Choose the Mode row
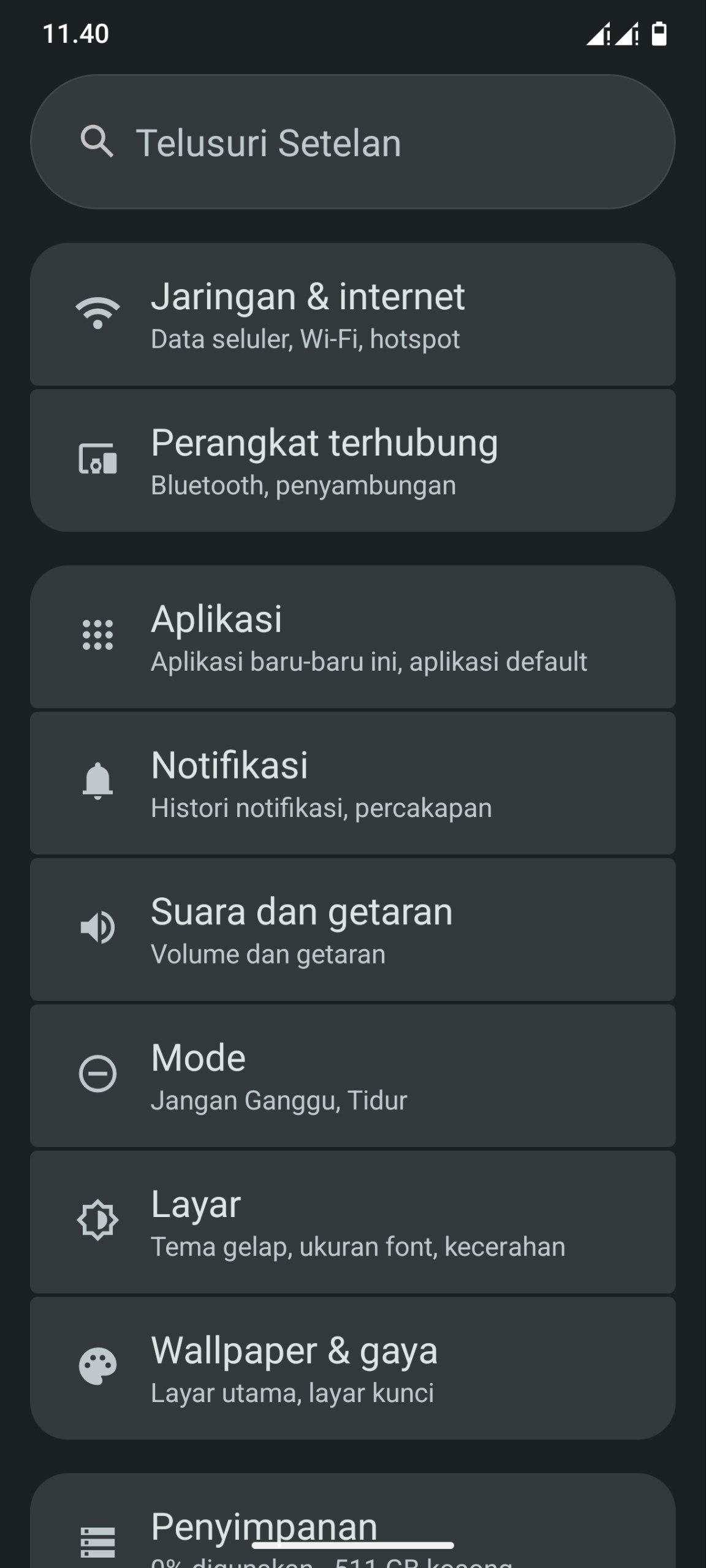The width and height of the screenshot is (706, 1568). (x=353, y=1076)
